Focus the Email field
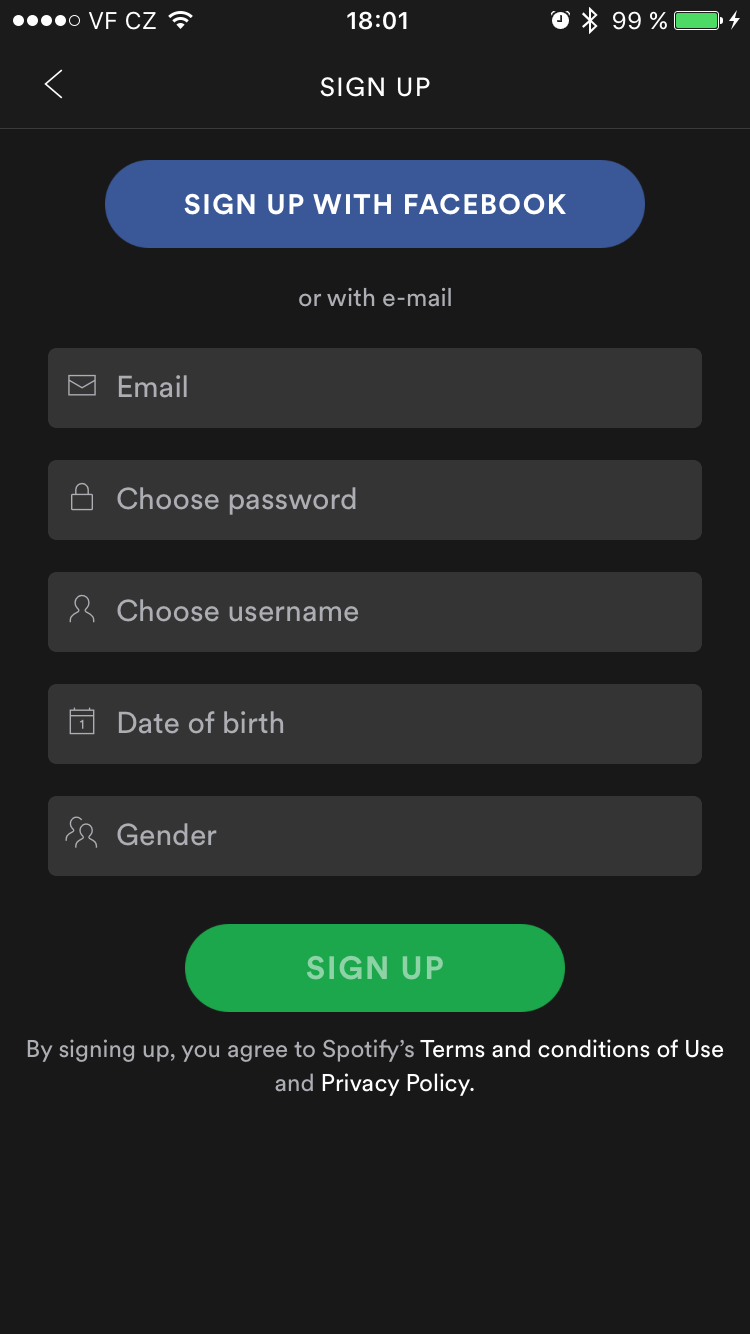This screenshot has height=1334, width=750. pos(375,388)
